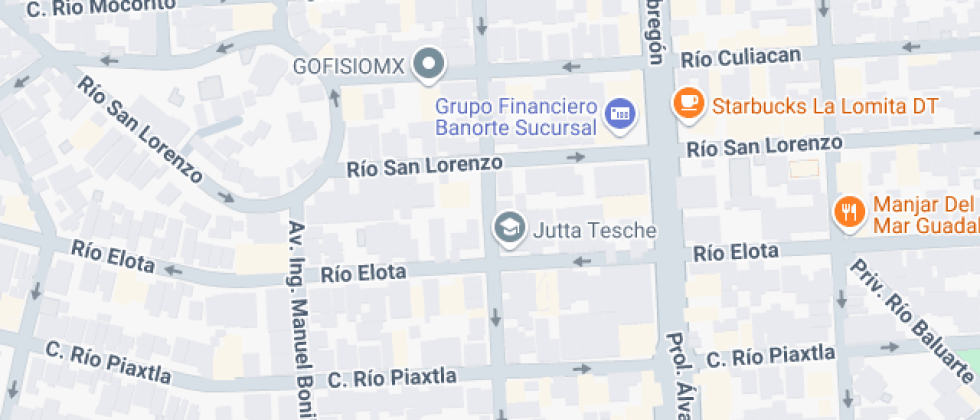Image resolution: width=980 pixels, height=420 pixels.
Task: Open the Manjar Del Mar restaurant pin
Action: coord(850,211)
